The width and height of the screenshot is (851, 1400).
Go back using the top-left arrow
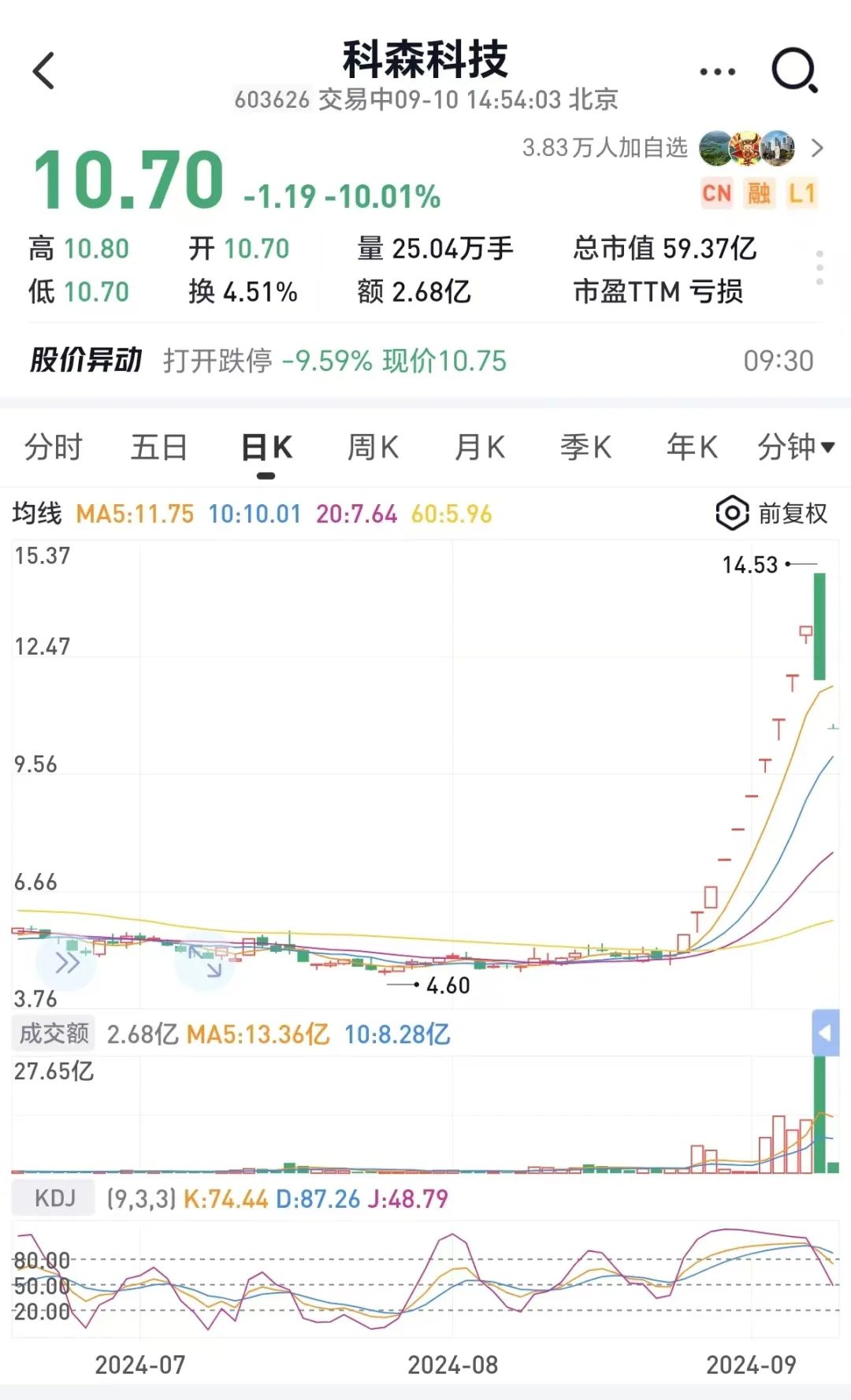tap(44, 71)
